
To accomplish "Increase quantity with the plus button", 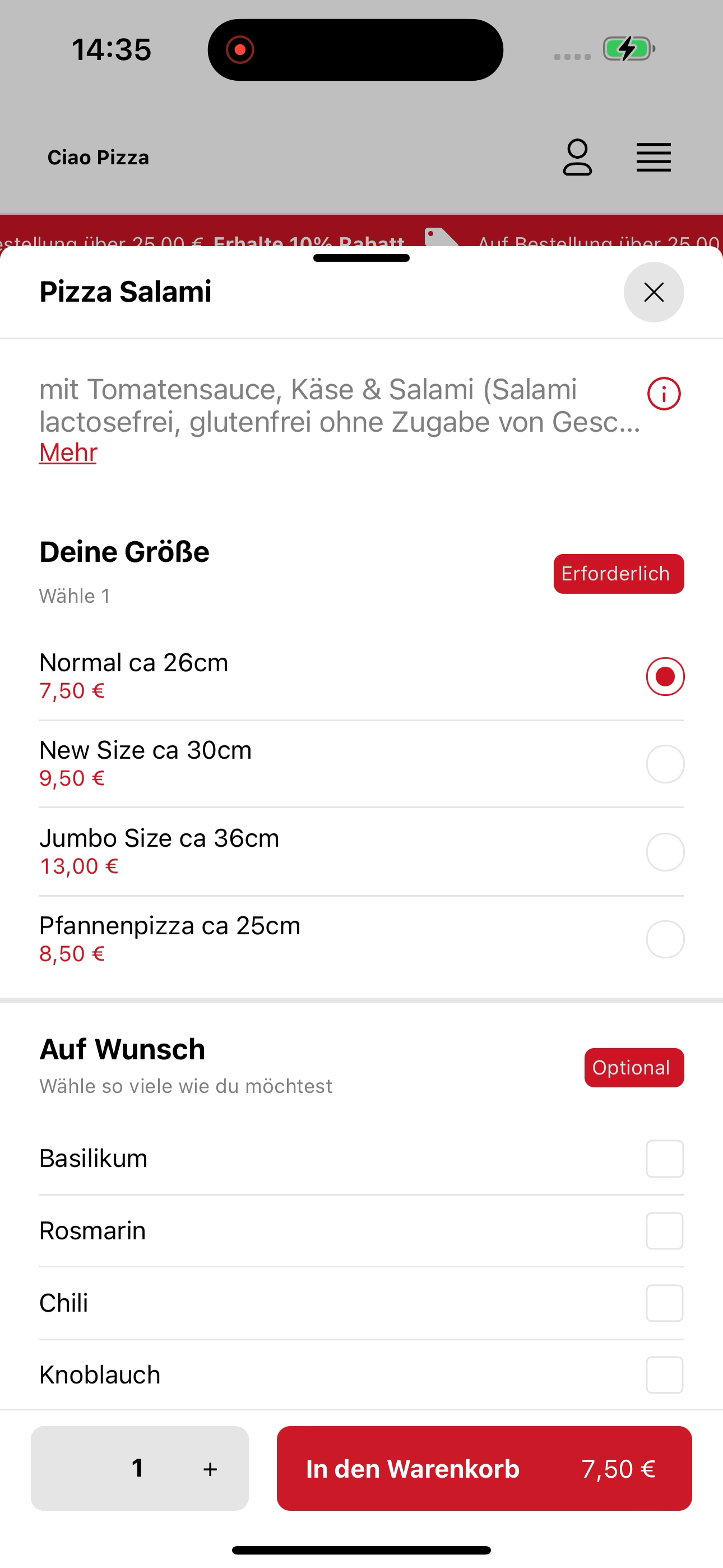I will click(210, 1469).
